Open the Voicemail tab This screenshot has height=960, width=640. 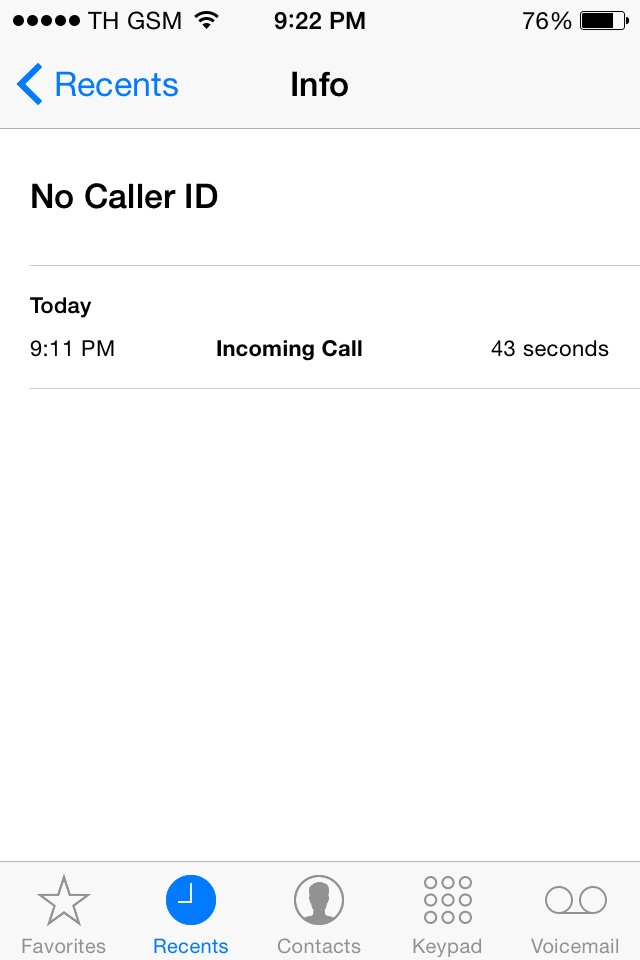(x=575, y=914)
